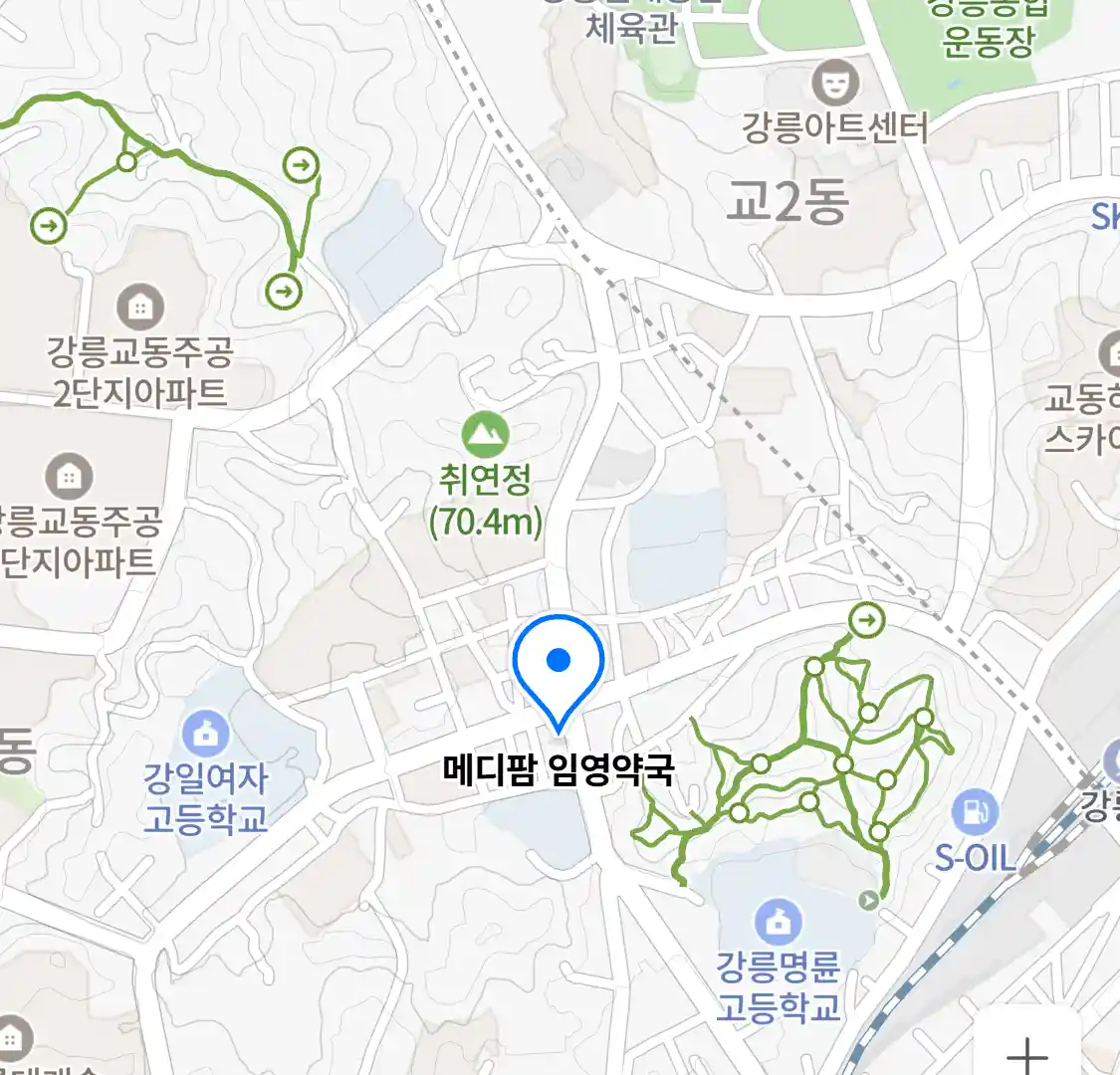Open the 강릉아트센터 map marker
This screenshot has width=1120, height=1075.
[835, 84]
